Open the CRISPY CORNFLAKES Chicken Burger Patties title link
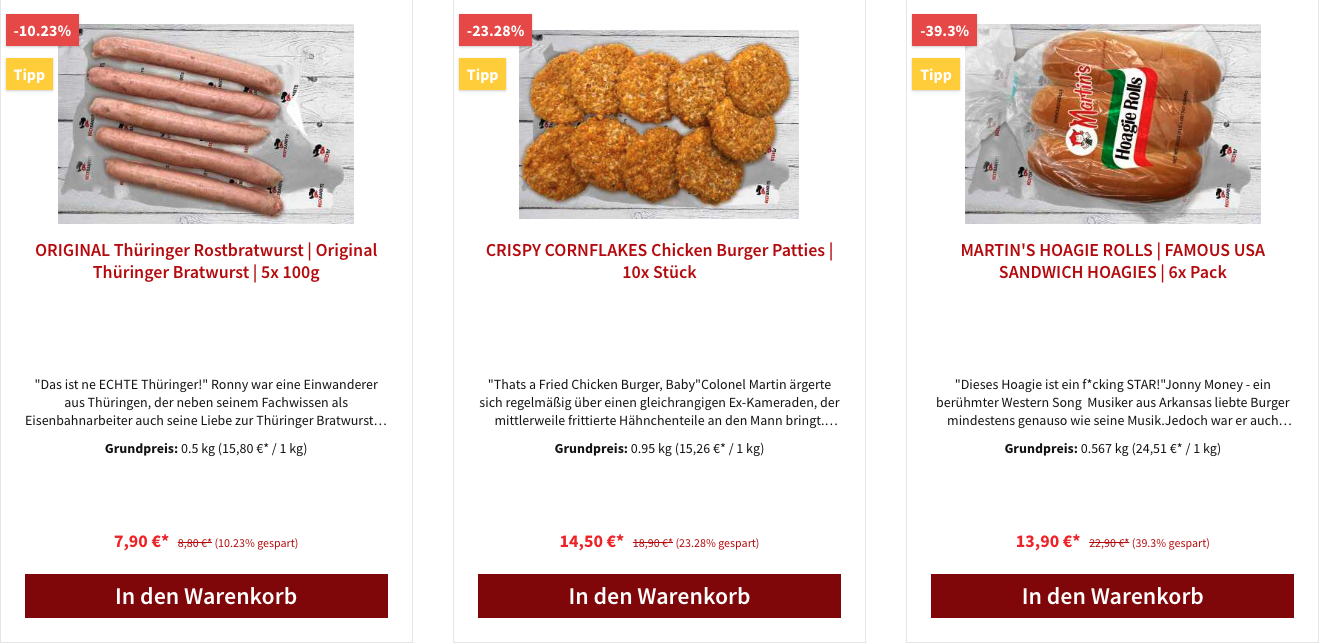Screen dimensions: 1319x643 pyautogui.click(x=659, y=261)
